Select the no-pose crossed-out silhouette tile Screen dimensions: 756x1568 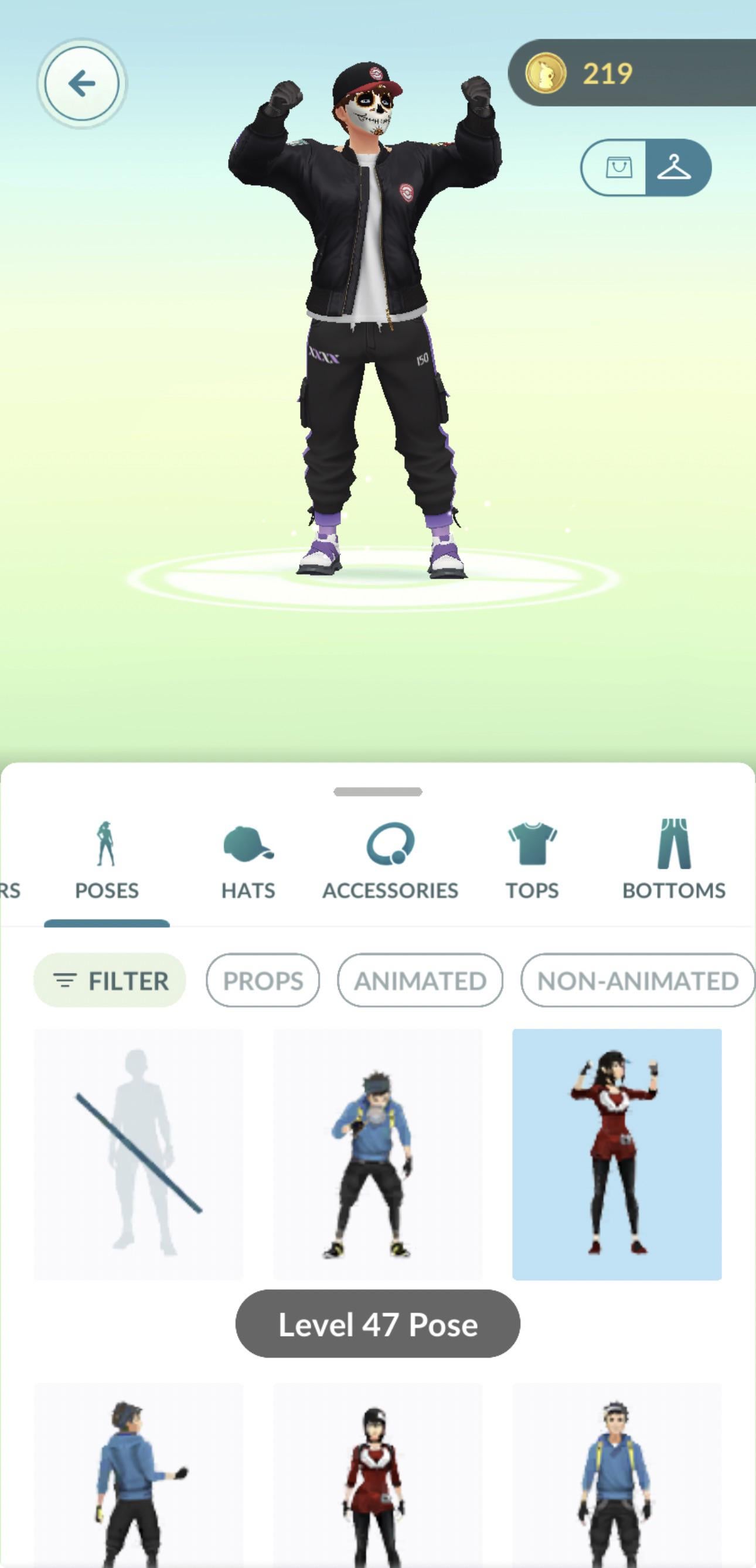(138, 1154)
